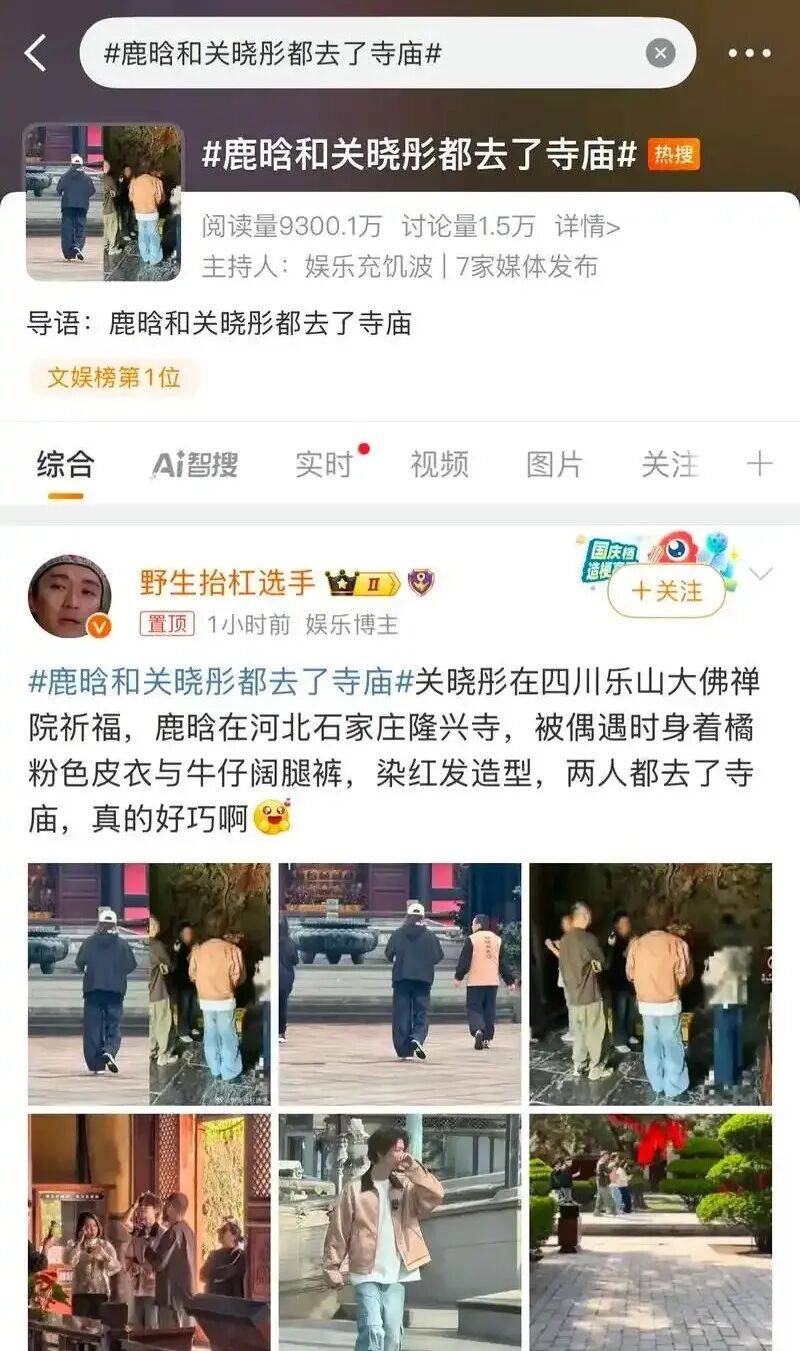This screenshot has height=1351, width=800.
Task: Open the topic cover image
Action: [x=104, y=203]
